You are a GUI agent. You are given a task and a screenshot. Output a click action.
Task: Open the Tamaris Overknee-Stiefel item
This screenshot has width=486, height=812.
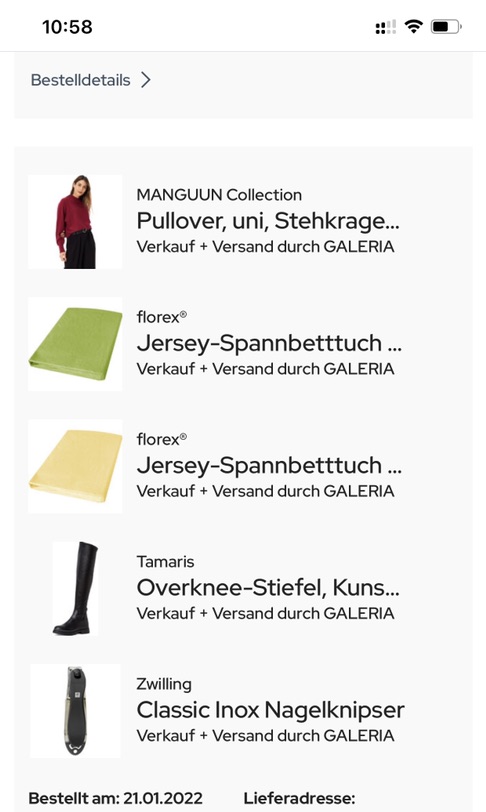243,588
